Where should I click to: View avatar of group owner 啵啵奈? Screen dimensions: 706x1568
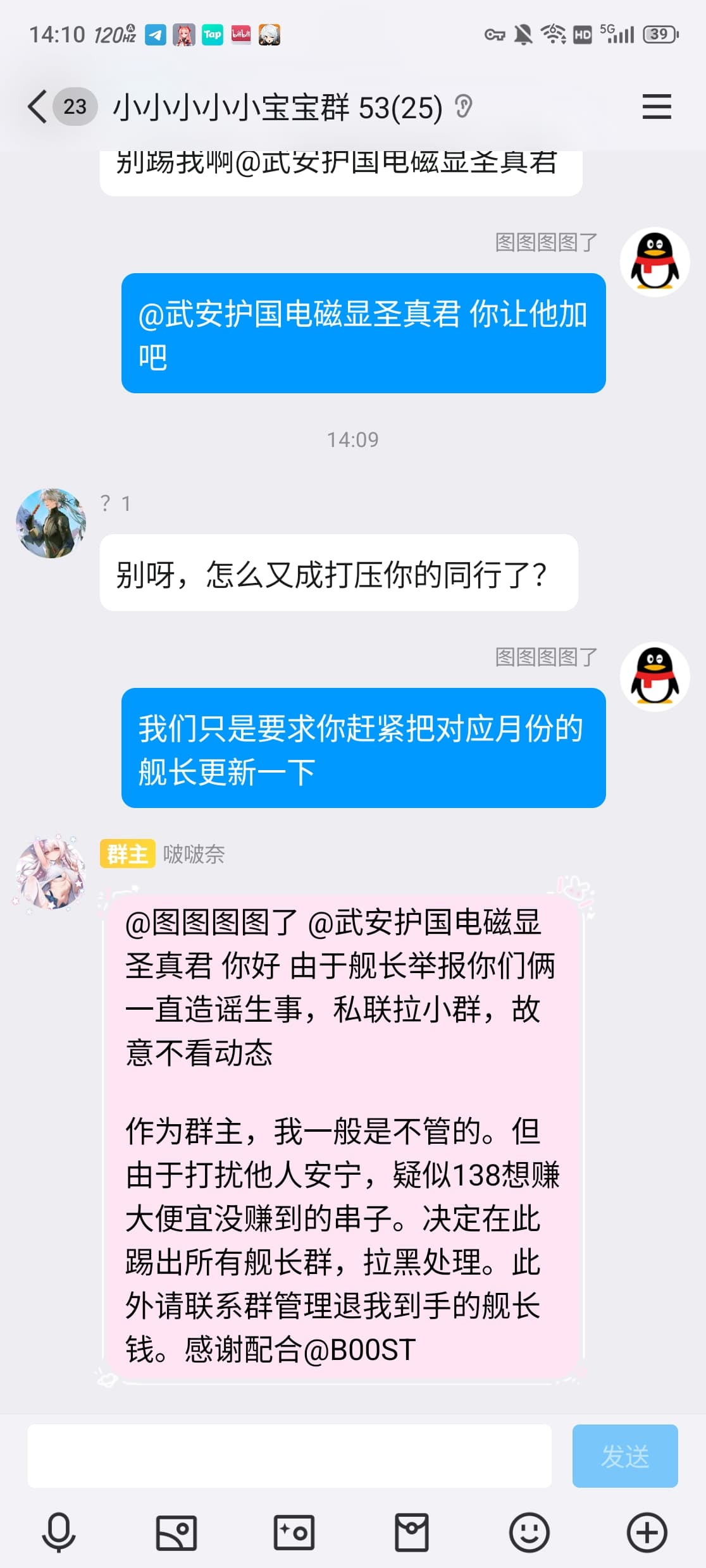click(x=51, y=874)
